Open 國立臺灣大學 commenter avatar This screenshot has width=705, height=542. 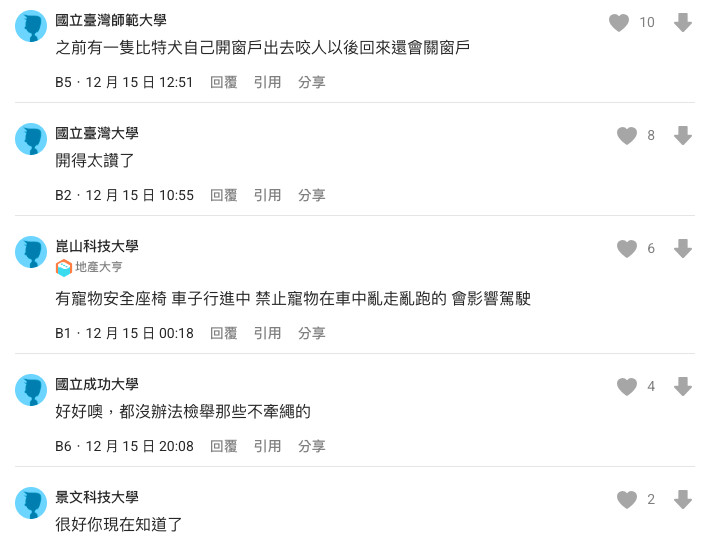(x=31, y=139)
